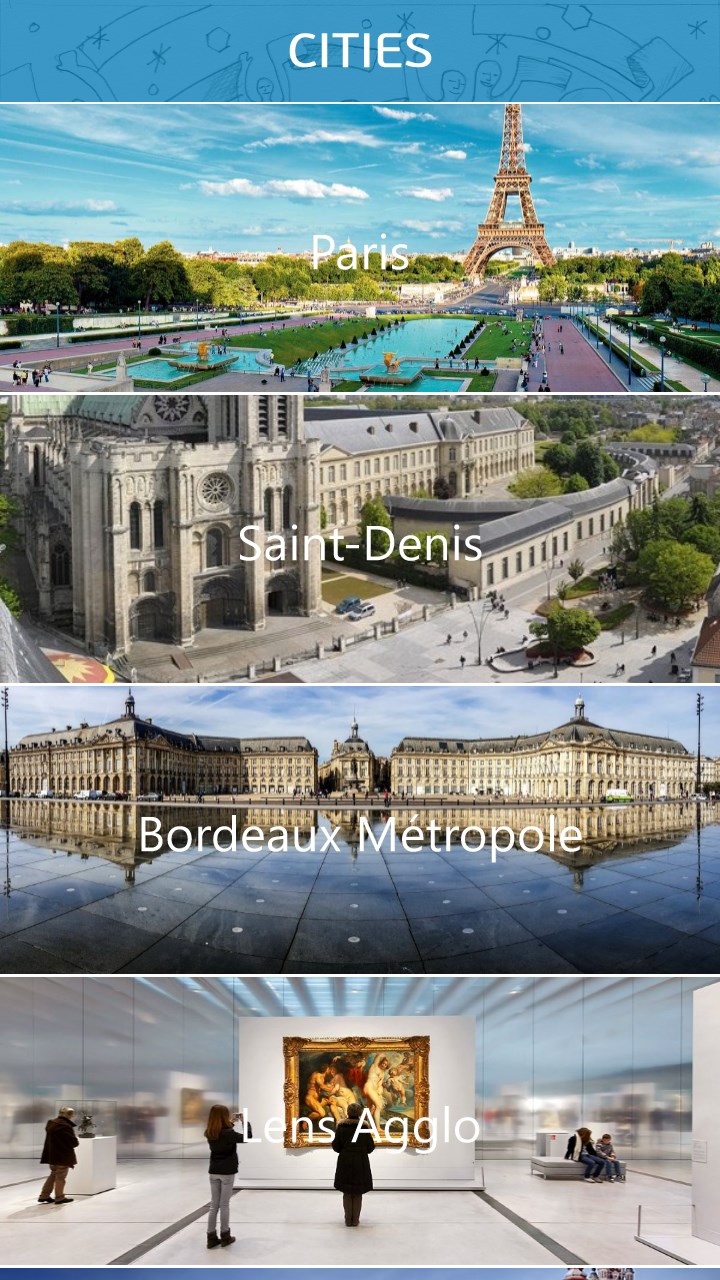The image size is (720, 1280).
Task: Select the Saint-Denis city card
Action: [x=360, y=541]
